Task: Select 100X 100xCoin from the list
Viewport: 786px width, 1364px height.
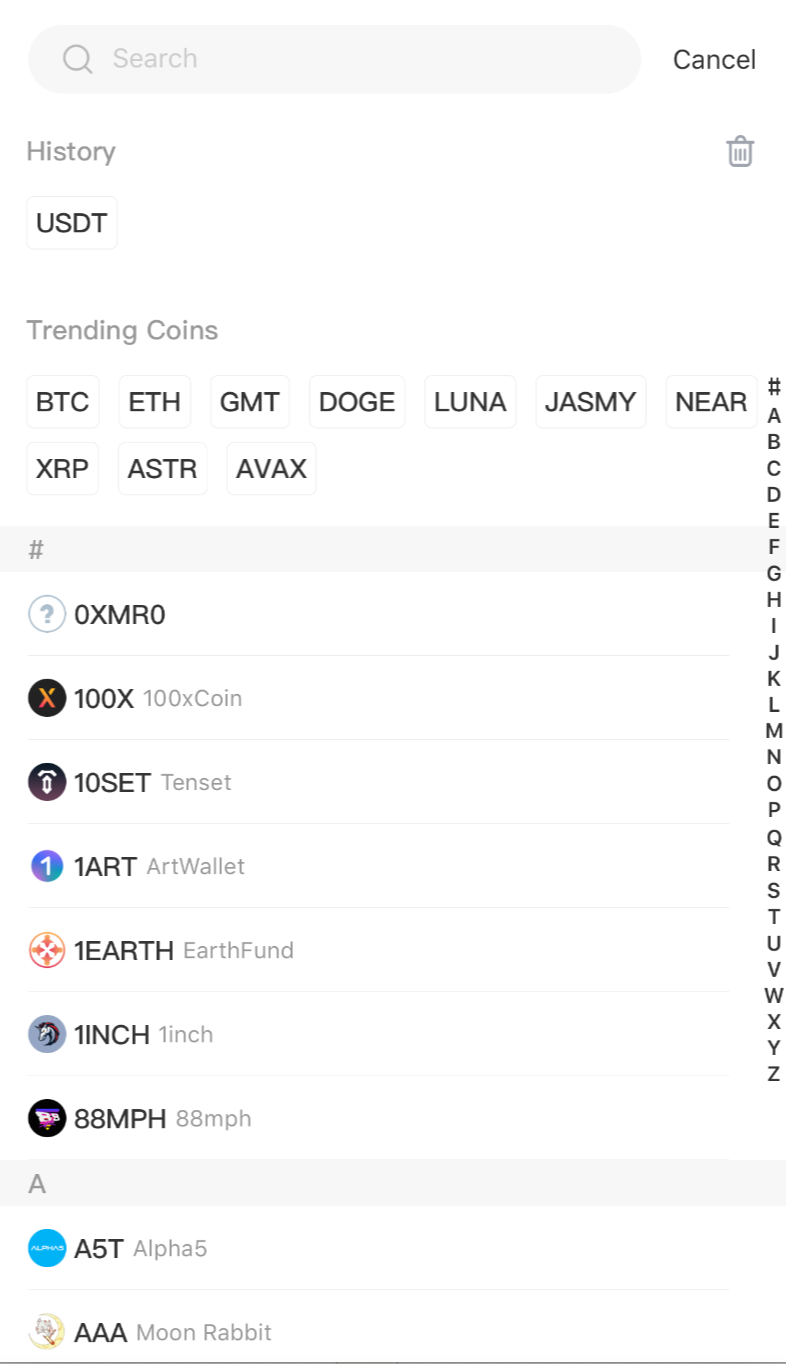Action: (378, 698)
